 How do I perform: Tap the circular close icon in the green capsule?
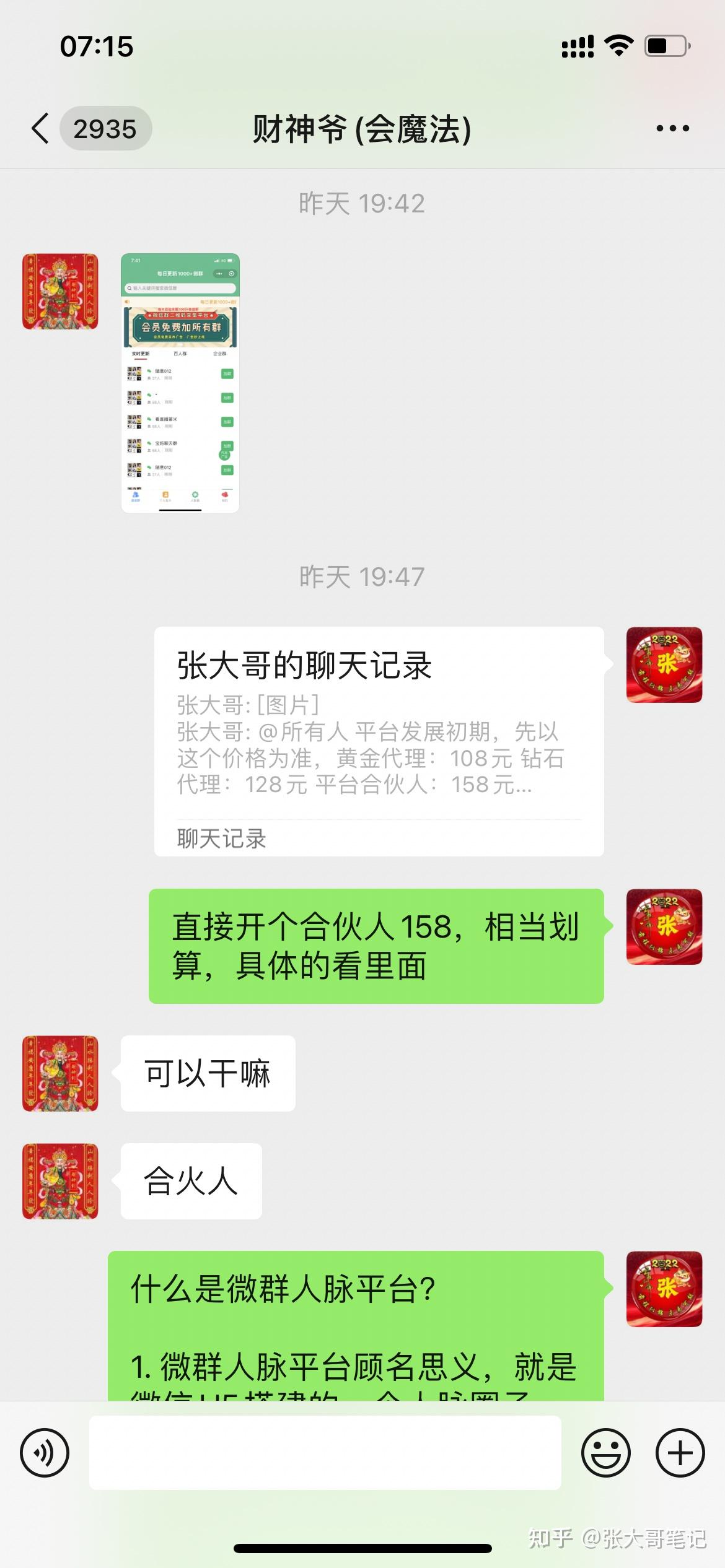click(x=231, y=274)
